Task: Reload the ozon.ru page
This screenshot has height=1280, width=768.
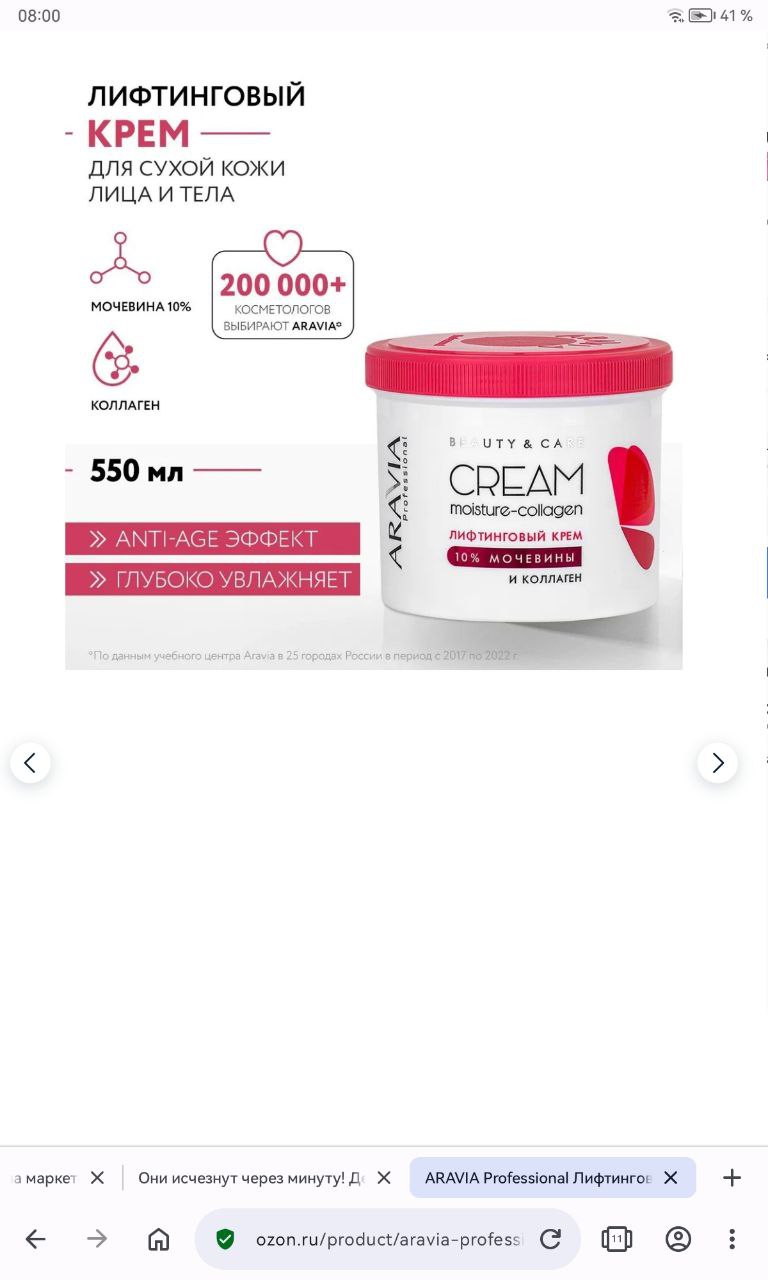Action: click(x=550, y=1239)
